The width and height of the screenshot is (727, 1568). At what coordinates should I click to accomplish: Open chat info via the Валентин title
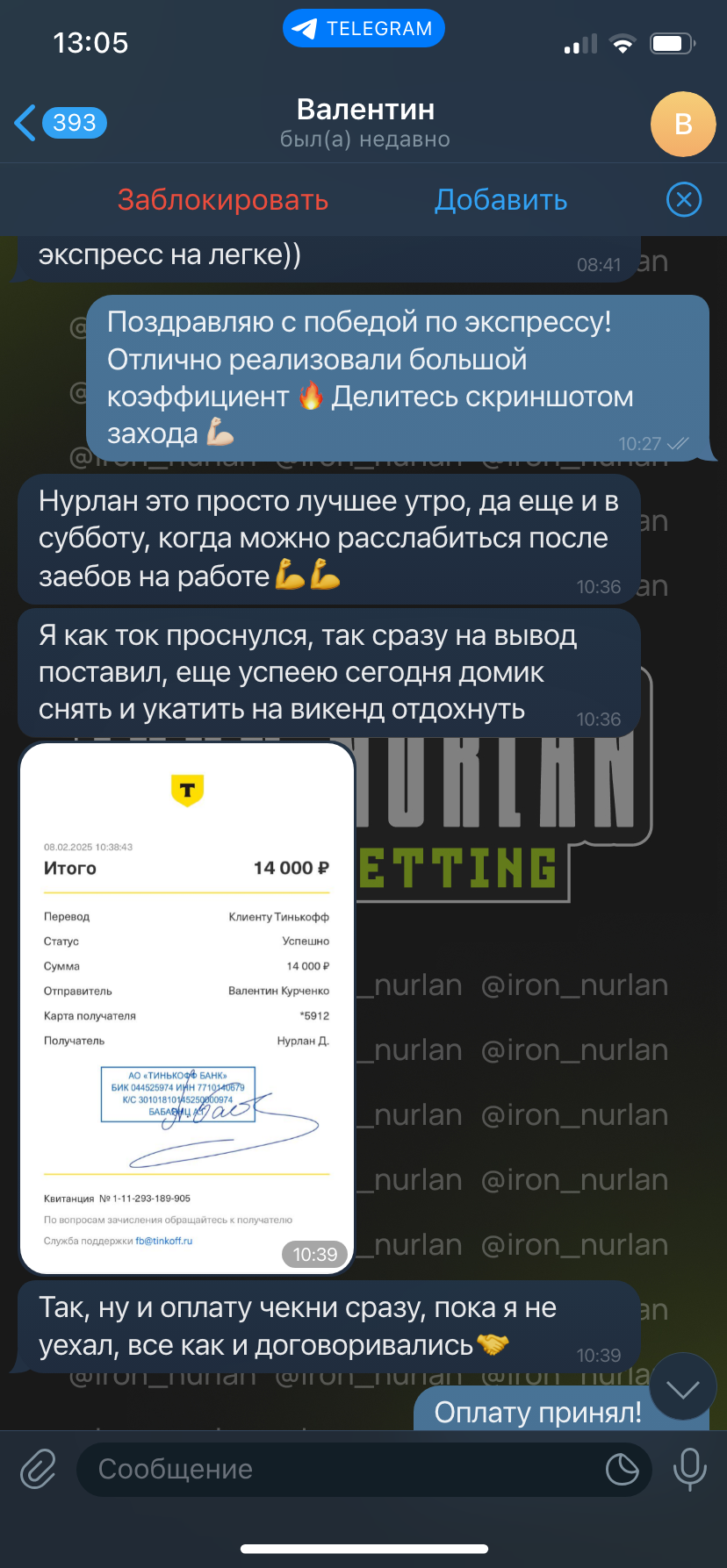365,110
